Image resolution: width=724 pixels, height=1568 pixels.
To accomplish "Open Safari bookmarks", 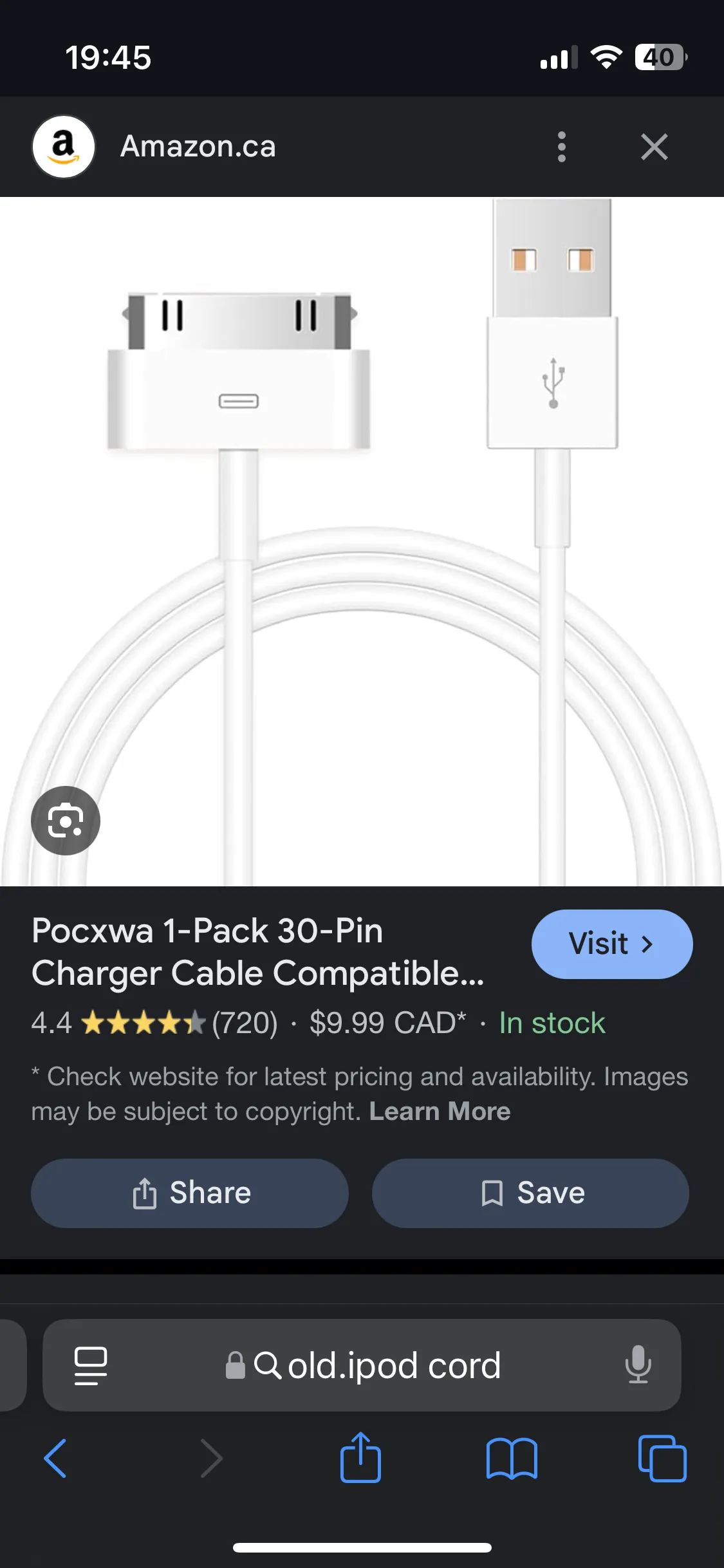I will coord(512,1458).
